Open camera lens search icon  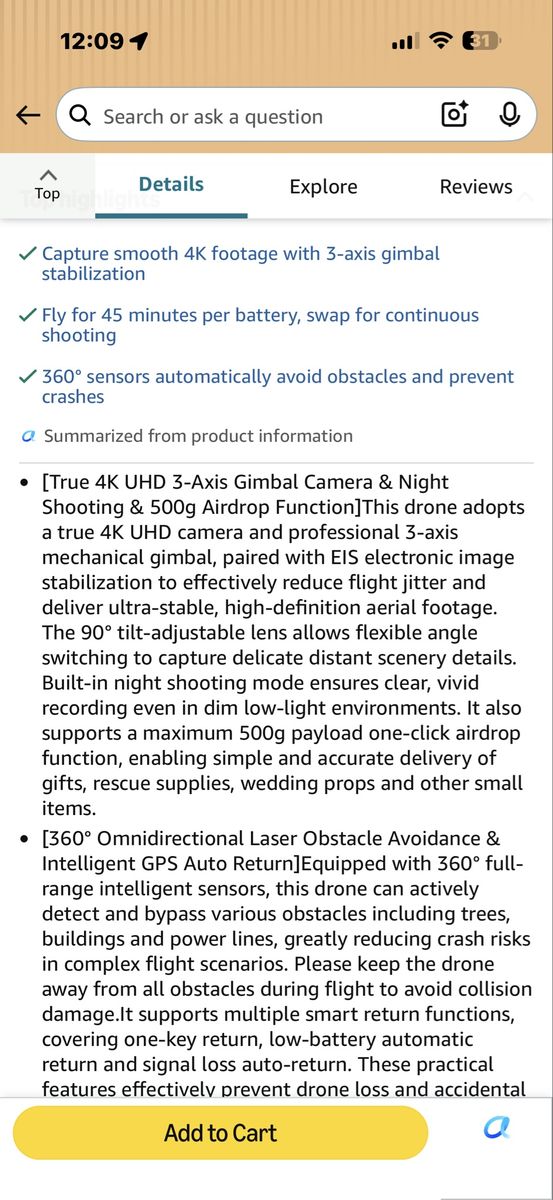(455, 115)
